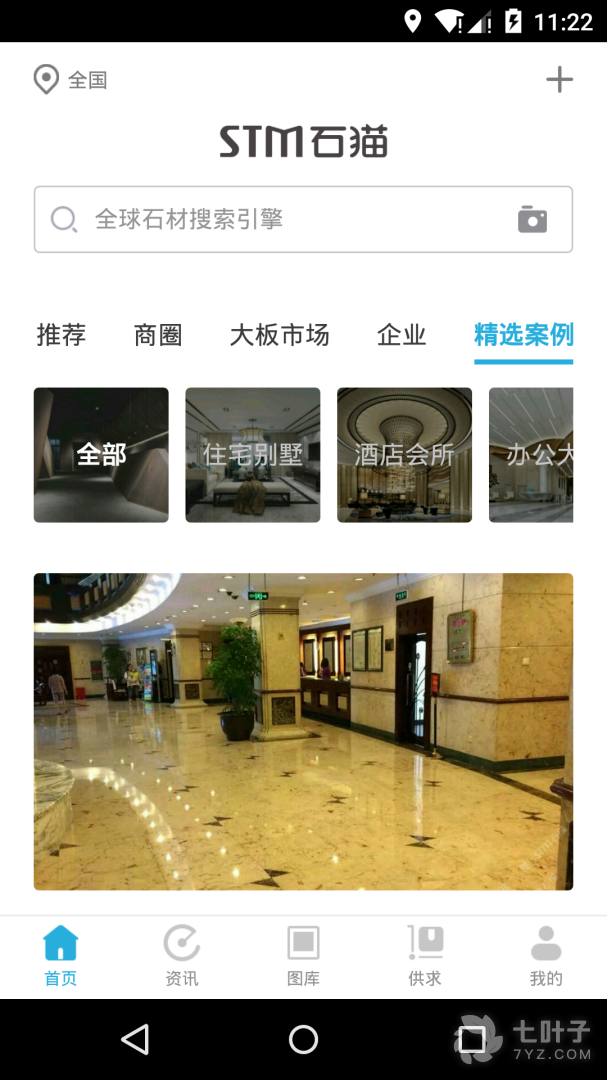Go to the 首页 bottom tab
This screenshot has height=1080, width=607.
point(61,956)
